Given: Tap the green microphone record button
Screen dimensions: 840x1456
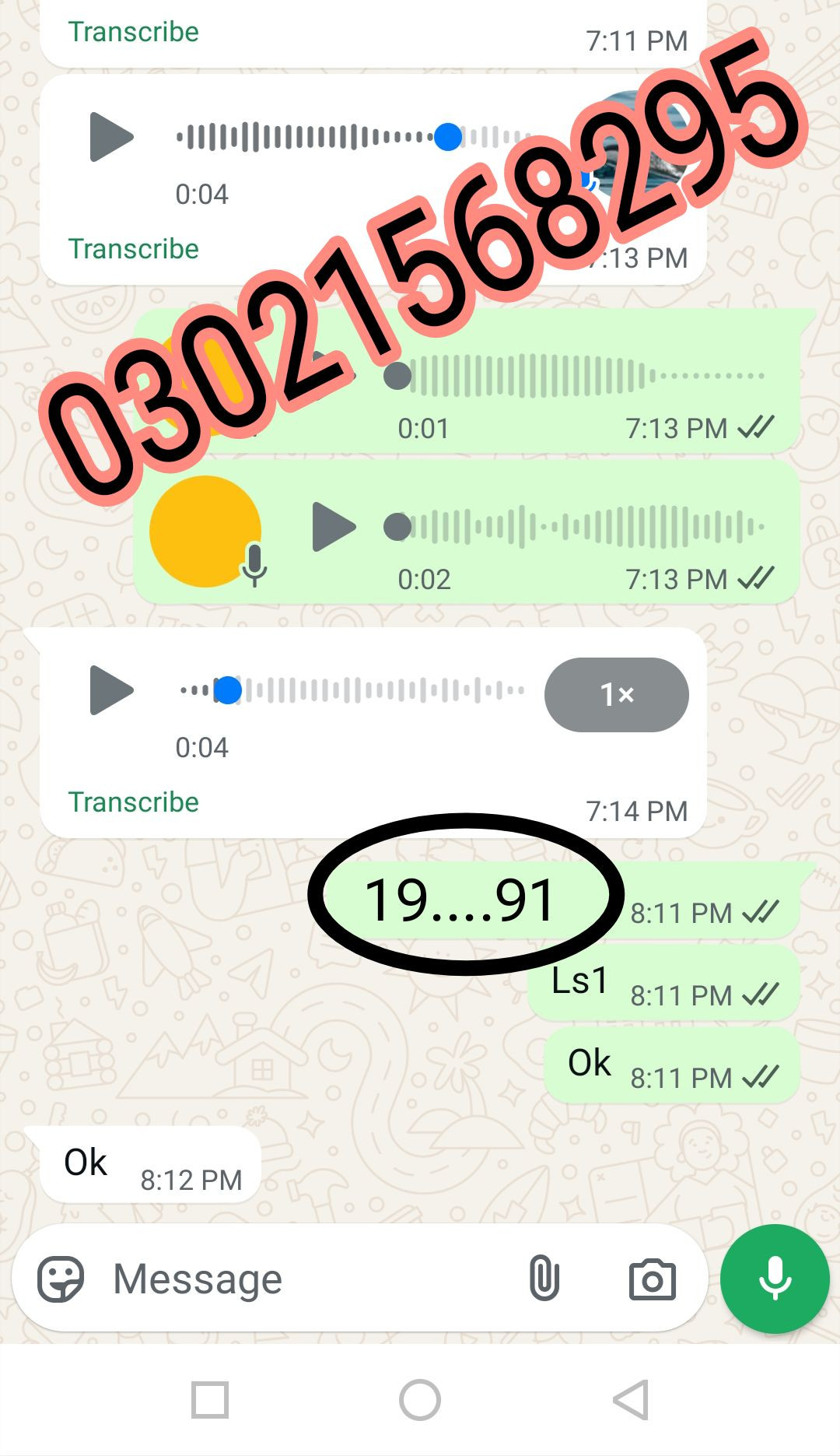Looking at the screenshot, I should tap(775, 1279).
